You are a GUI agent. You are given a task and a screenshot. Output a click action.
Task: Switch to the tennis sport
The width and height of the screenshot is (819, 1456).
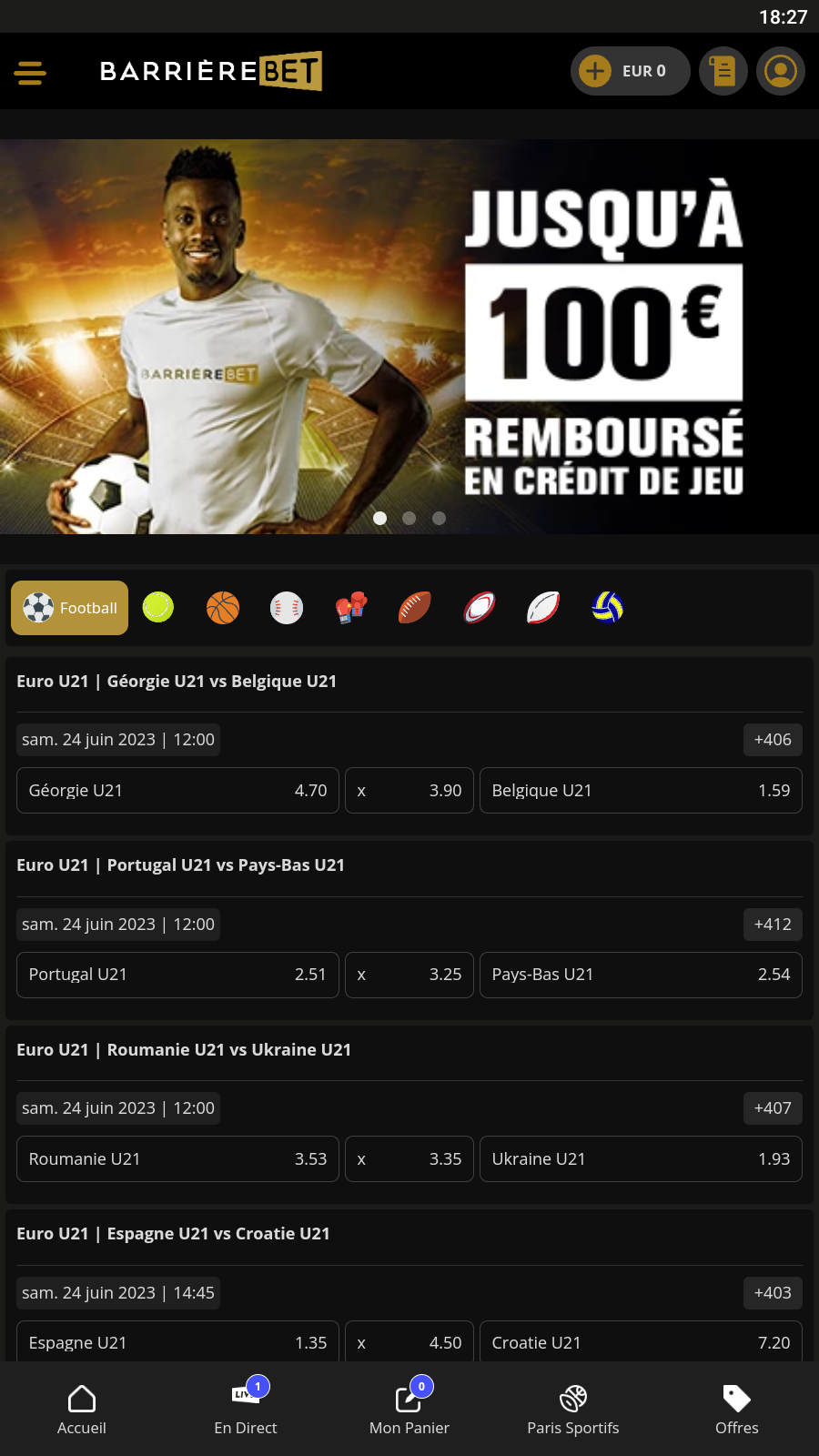pos(158,607)
